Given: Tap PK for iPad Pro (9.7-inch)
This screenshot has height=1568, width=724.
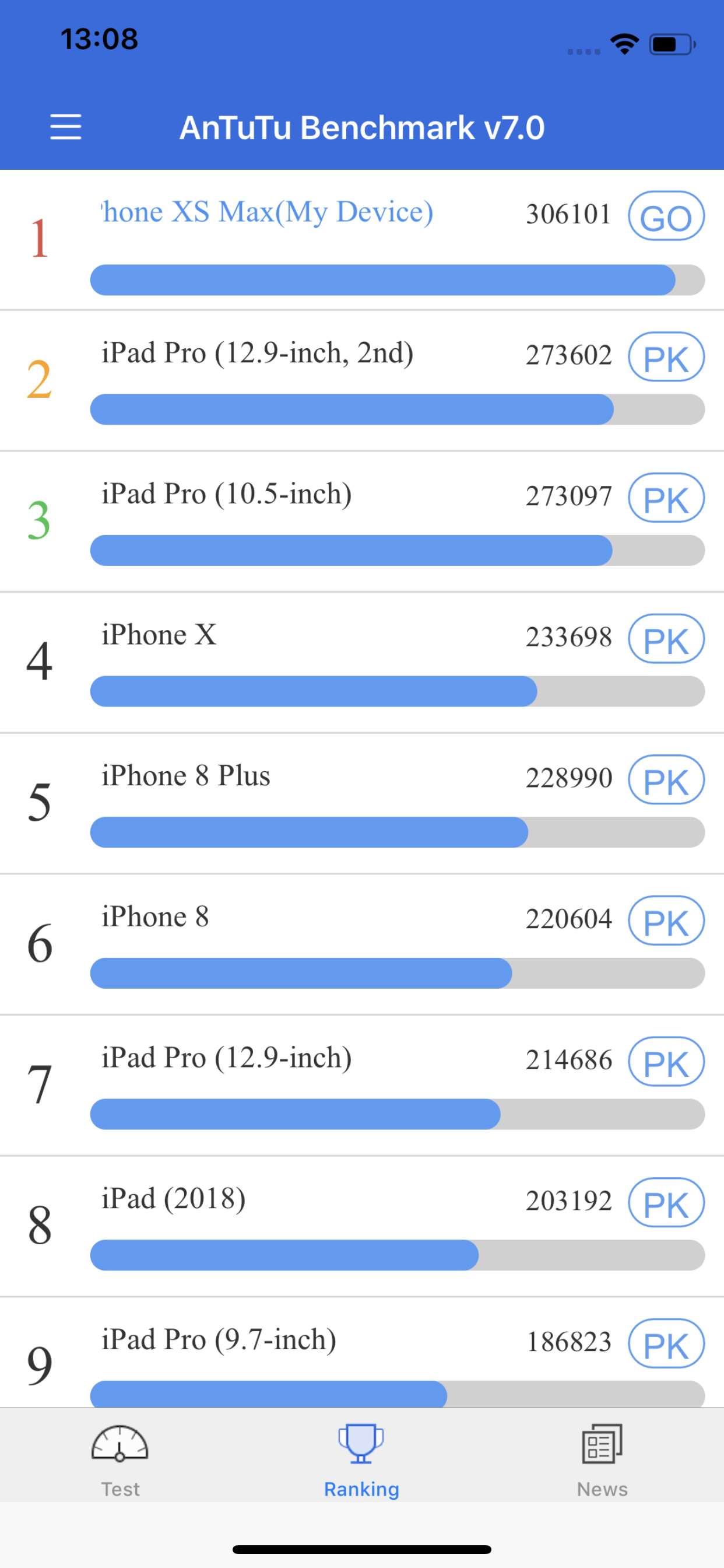Looking at the screenshot, I should (666, 1343).
